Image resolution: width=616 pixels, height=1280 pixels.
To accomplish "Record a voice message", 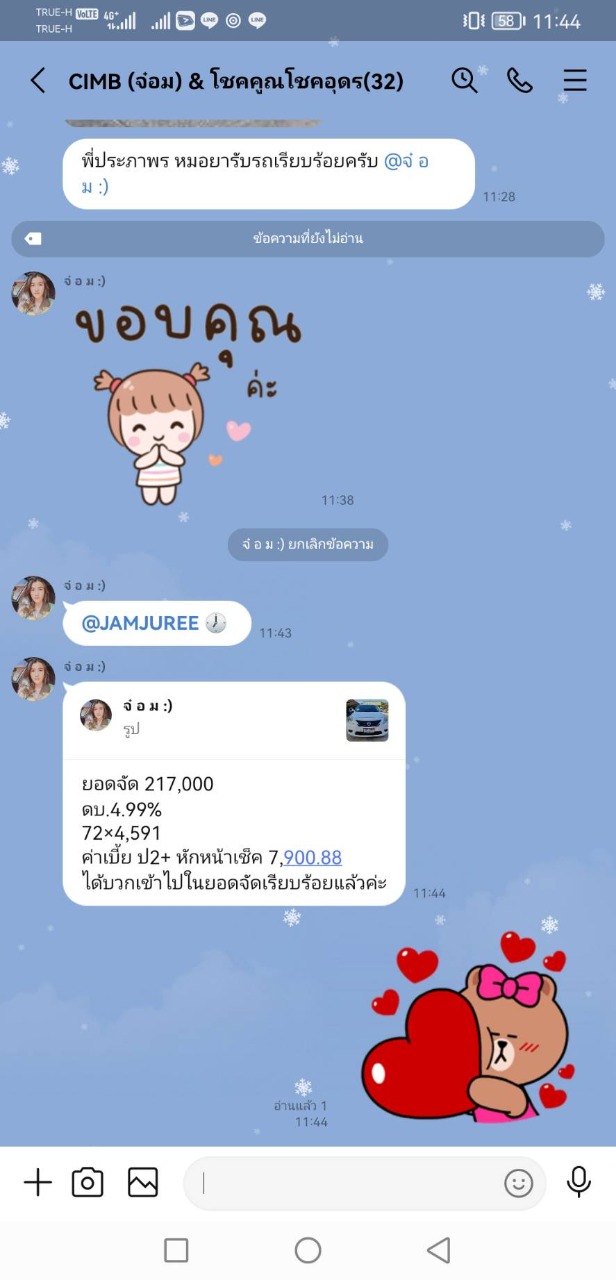I will click(579, 1182).
